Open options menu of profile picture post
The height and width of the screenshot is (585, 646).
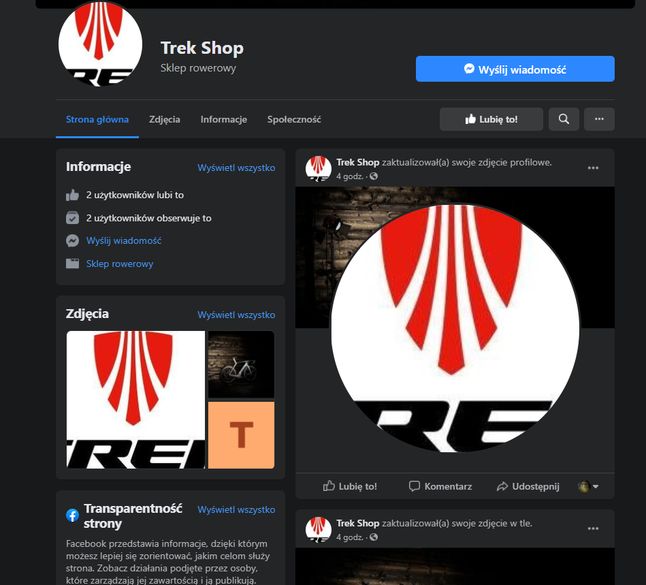click(593, 168)
